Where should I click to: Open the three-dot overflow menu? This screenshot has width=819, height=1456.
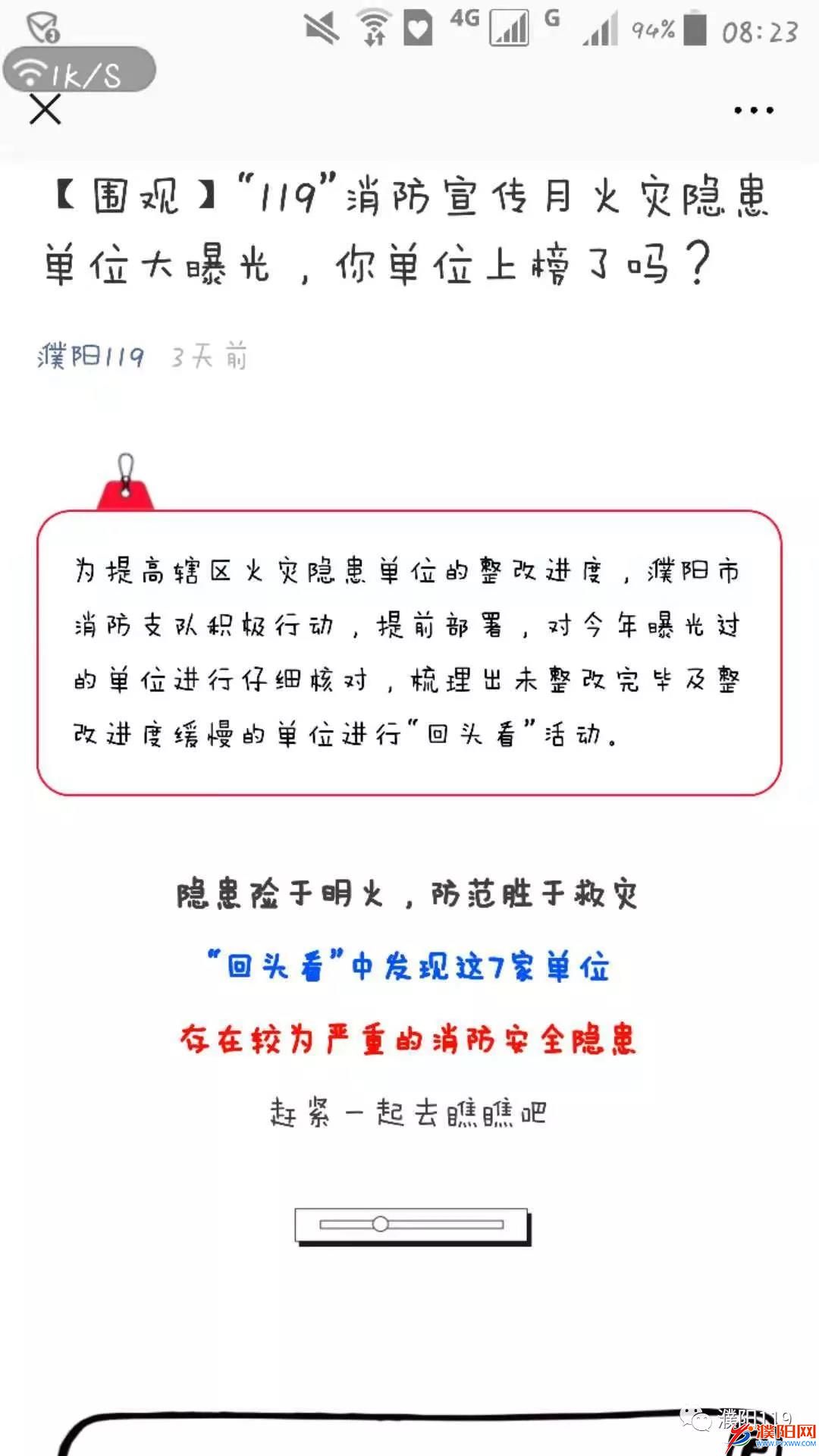(754, 111)
